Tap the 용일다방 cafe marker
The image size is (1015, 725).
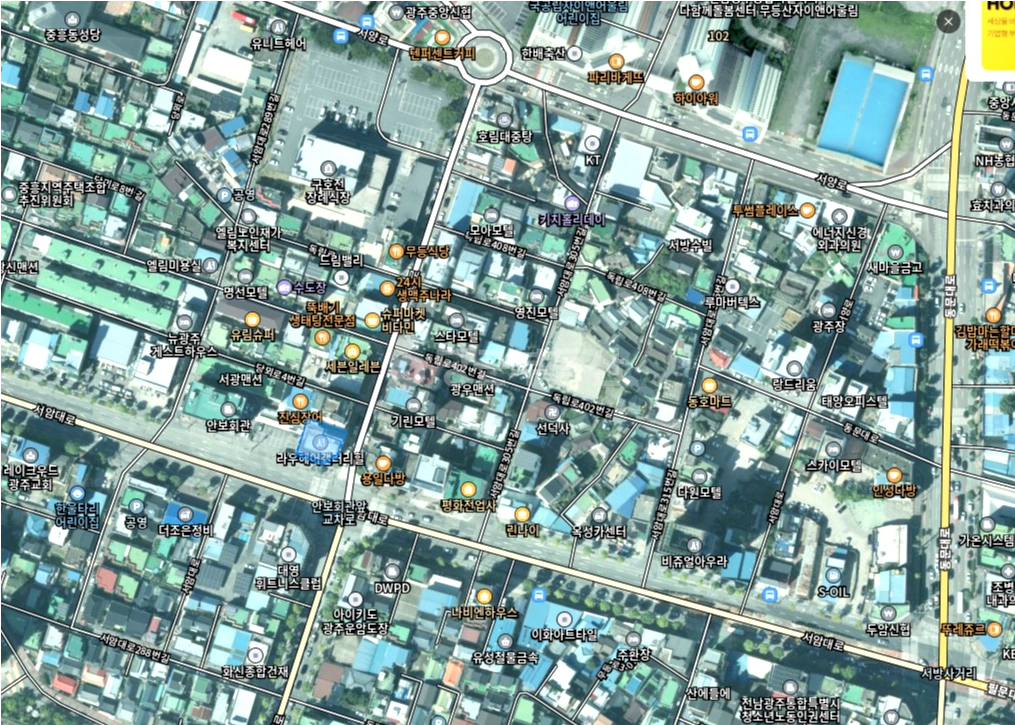(x=383, y=463)
